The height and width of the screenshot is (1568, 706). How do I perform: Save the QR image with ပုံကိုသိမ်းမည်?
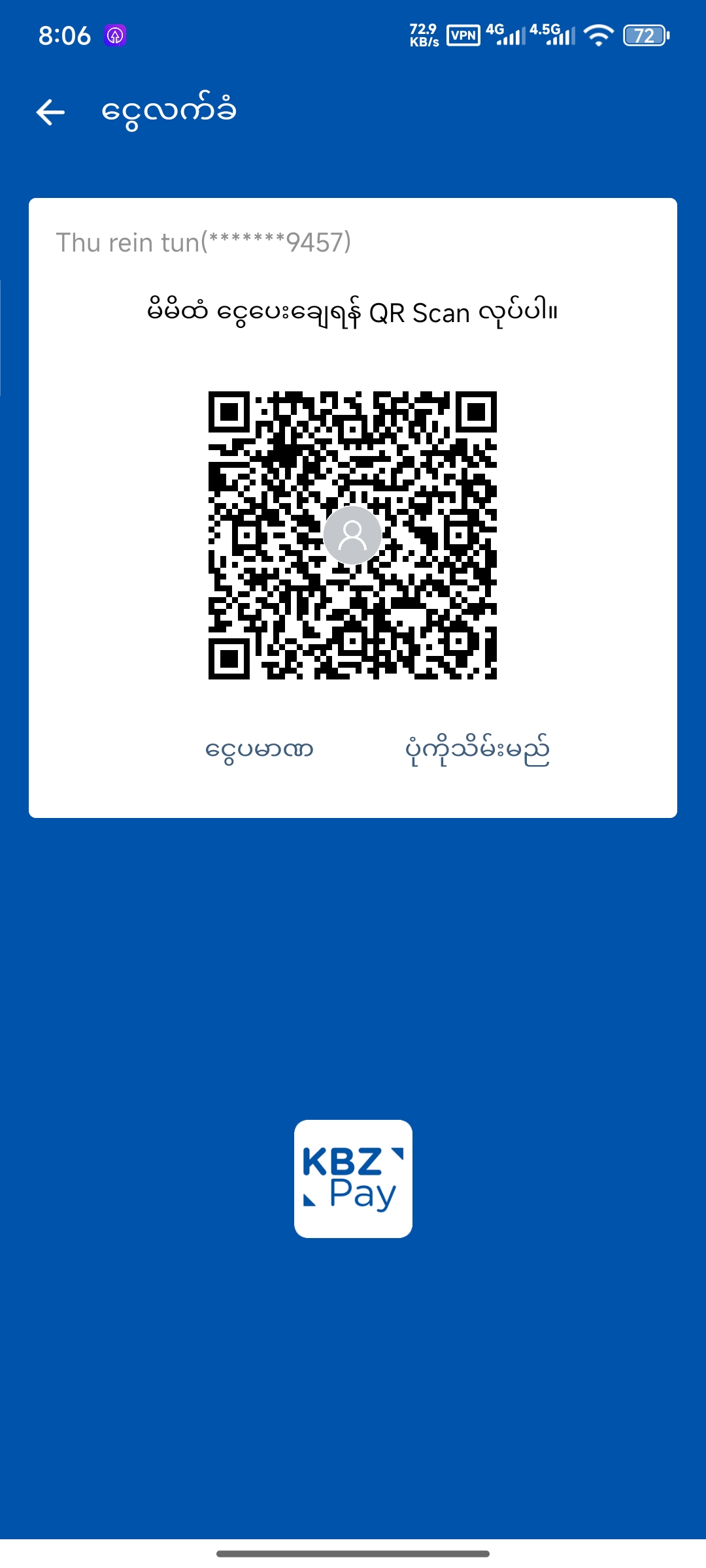[x=477, y=749]
